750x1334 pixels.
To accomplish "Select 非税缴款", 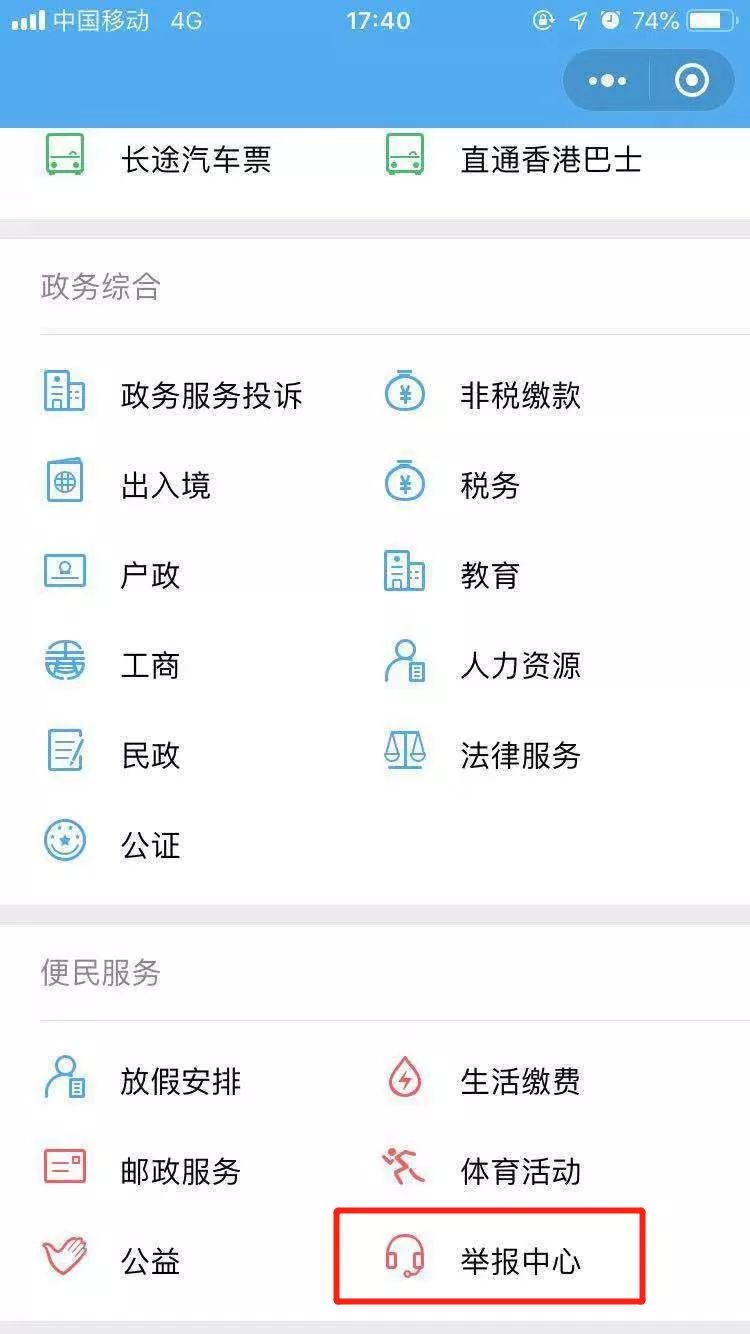I will tap(483, 395).
